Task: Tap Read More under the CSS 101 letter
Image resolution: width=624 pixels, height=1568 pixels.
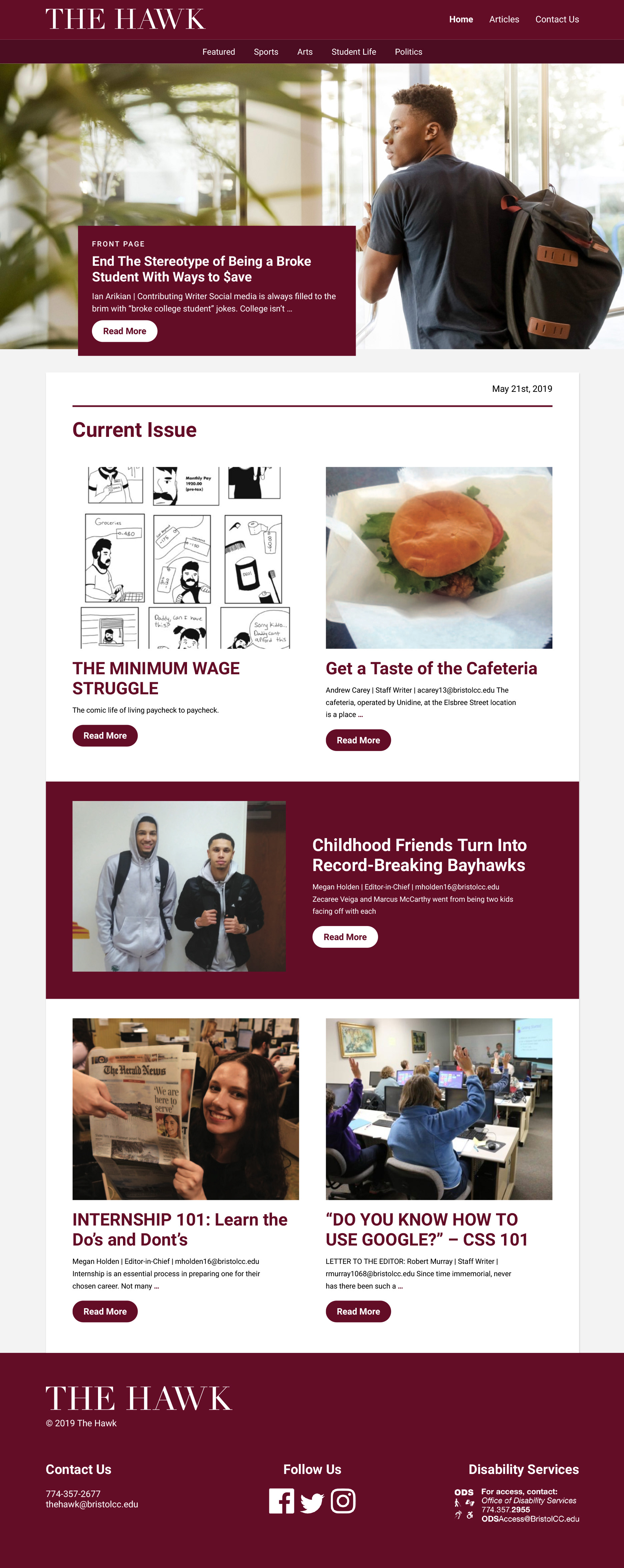Action: (358, 1311)
